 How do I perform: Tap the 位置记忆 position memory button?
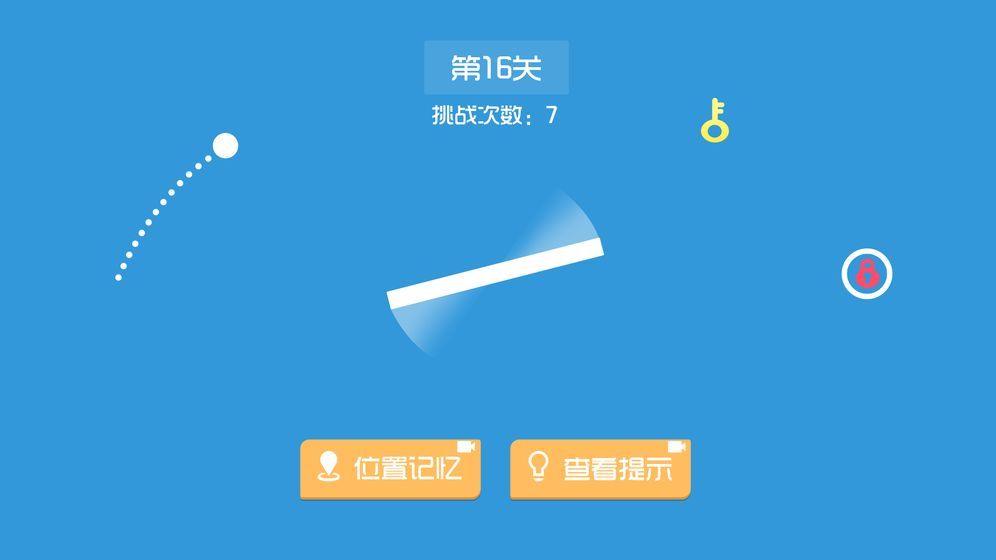pyautogui.click(x=390, y=468)
